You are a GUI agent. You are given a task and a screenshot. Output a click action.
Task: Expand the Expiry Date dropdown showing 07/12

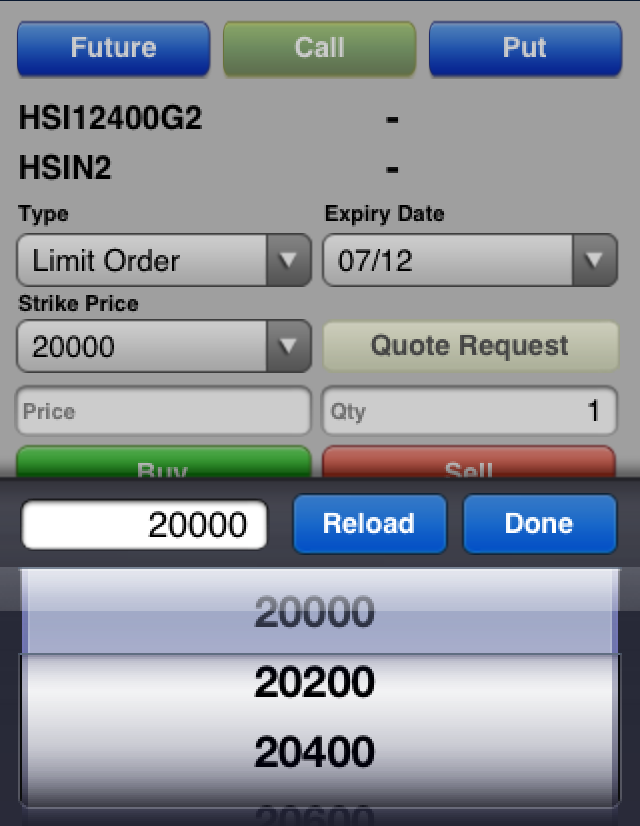470,261
